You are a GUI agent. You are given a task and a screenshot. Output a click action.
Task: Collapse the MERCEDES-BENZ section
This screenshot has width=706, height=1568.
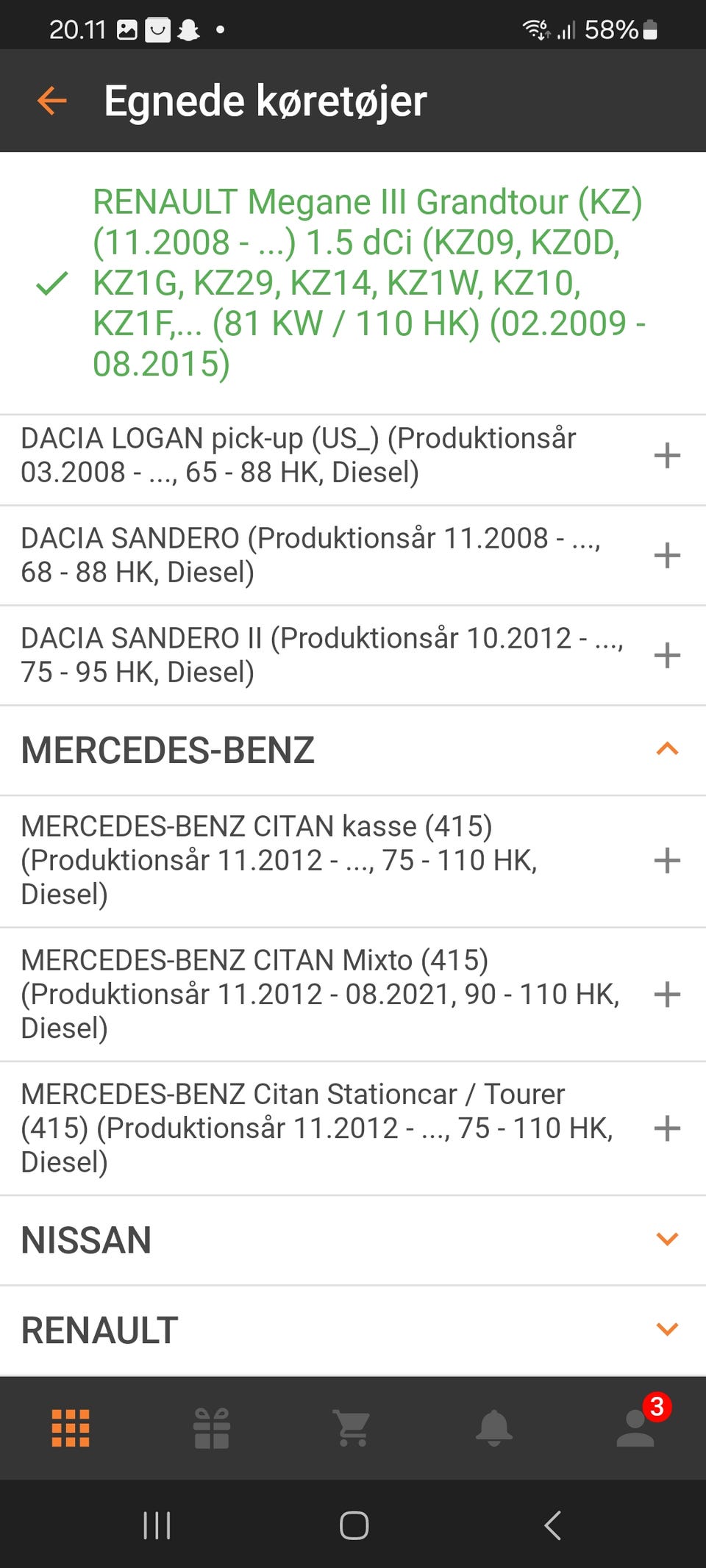tap(666, 750)
